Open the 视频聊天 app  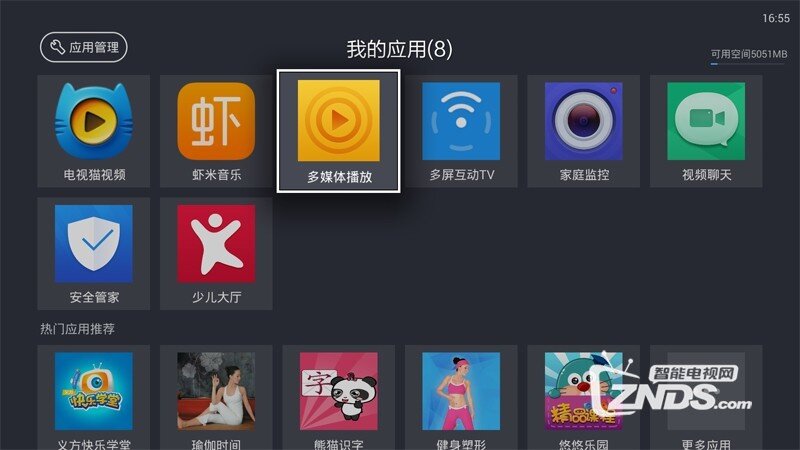(706, 131)
